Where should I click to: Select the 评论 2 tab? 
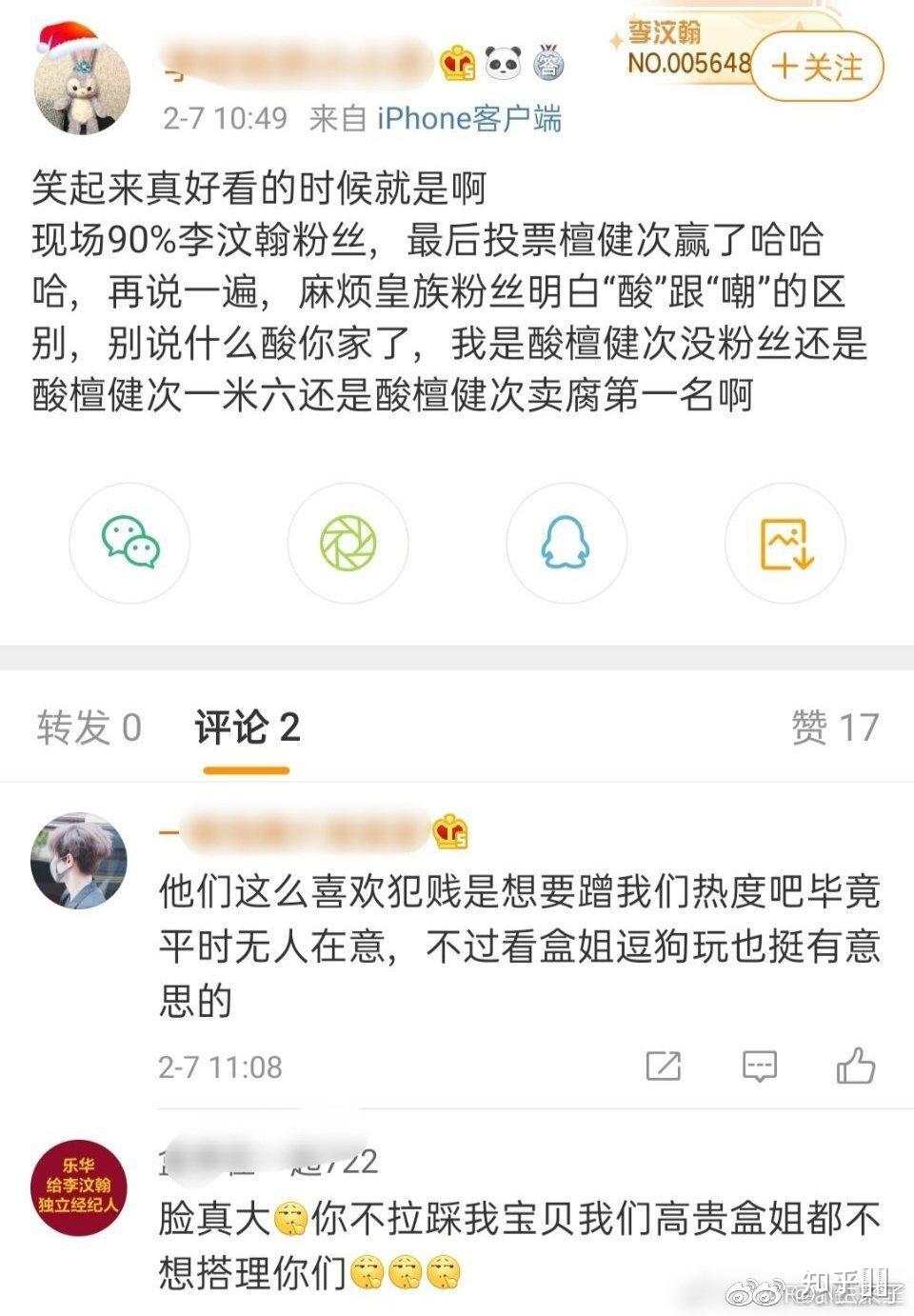click(248, 728)
